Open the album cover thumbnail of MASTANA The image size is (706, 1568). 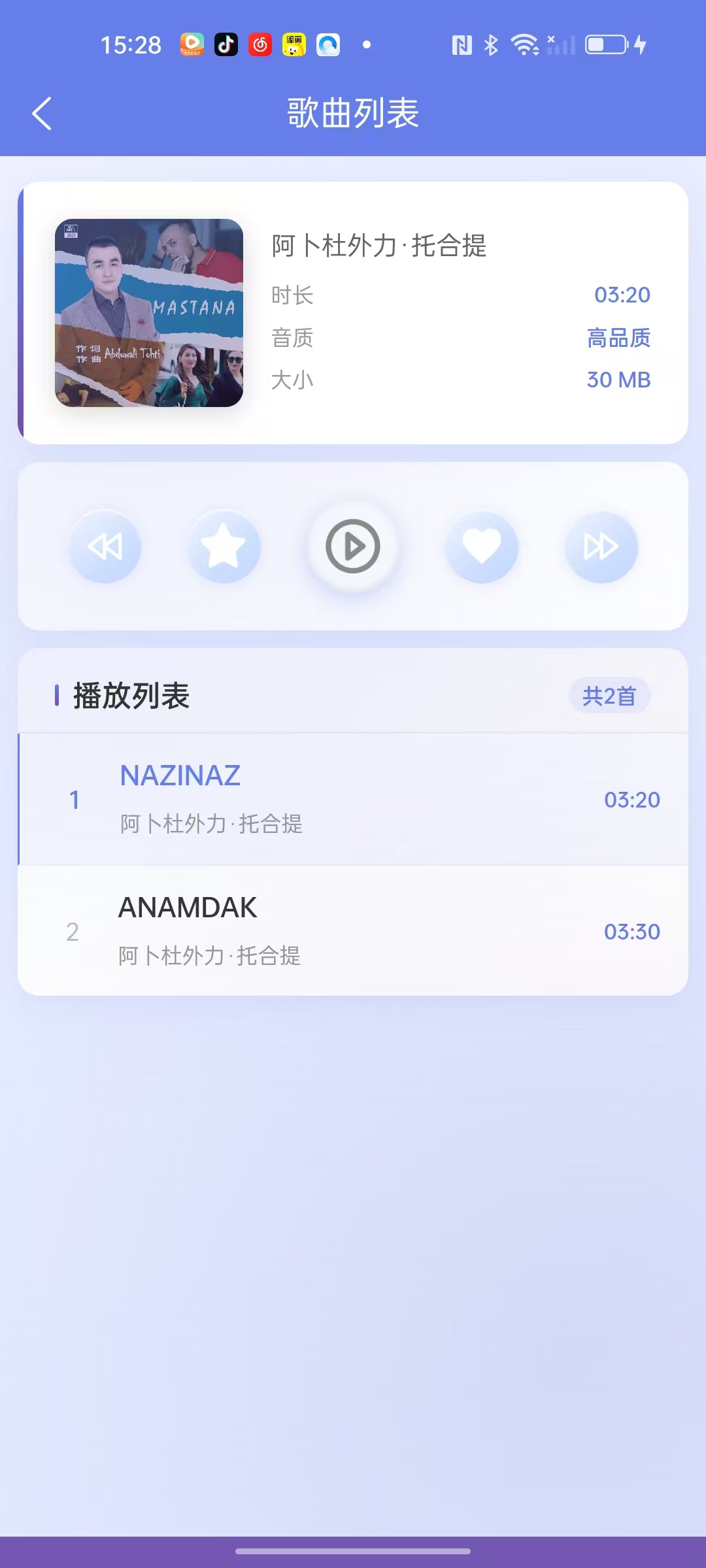pyautogui.click(x=149, y=313)
